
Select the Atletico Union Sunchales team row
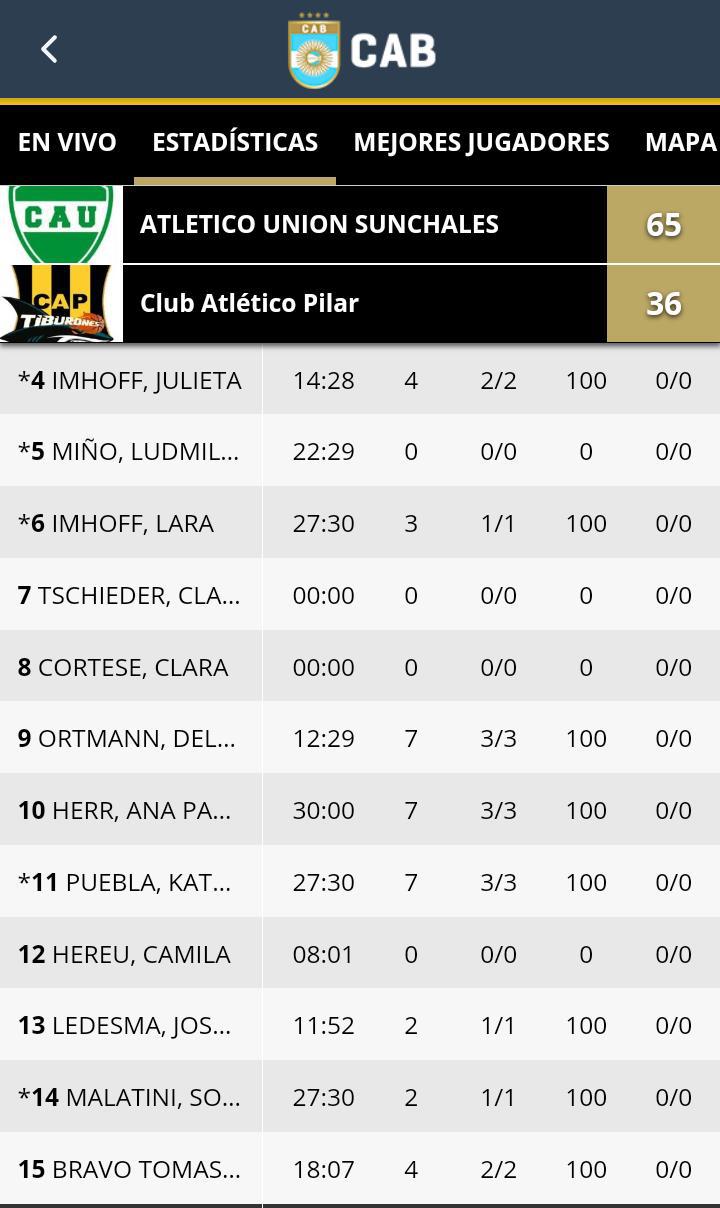point(360,224)
